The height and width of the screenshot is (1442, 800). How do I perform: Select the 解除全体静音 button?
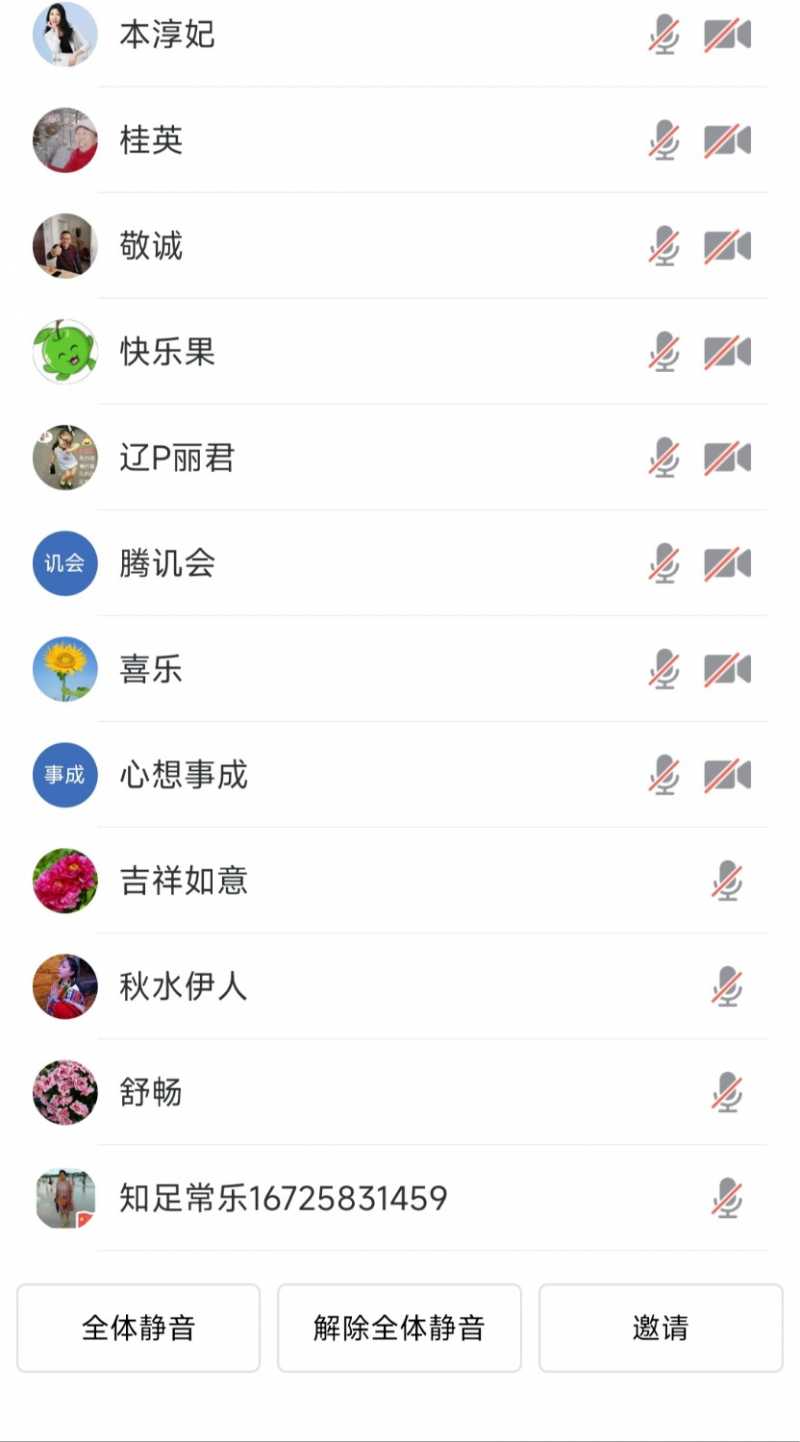point(399,1328)
